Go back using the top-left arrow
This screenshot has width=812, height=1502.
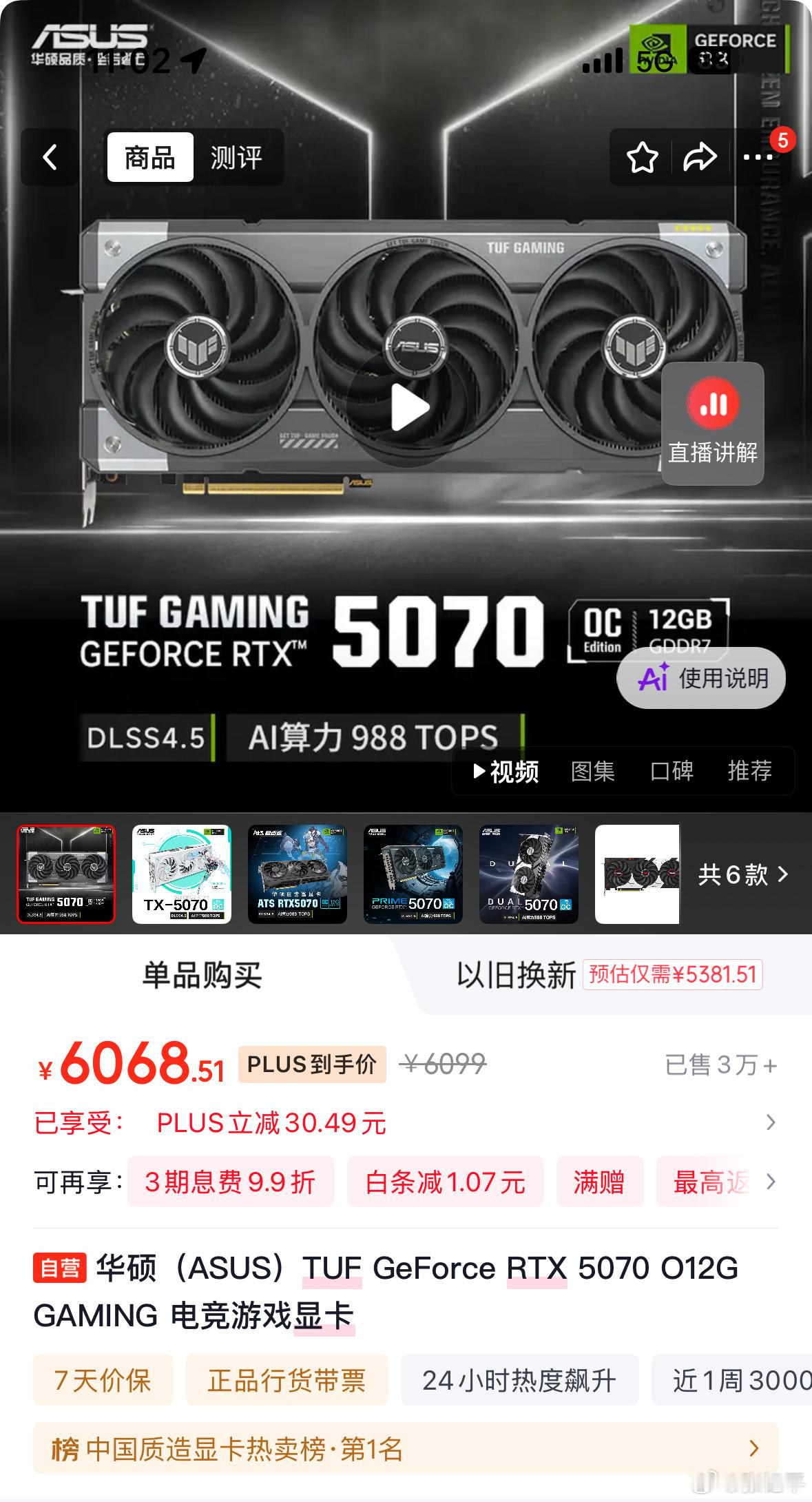click(x=50, y=158)
